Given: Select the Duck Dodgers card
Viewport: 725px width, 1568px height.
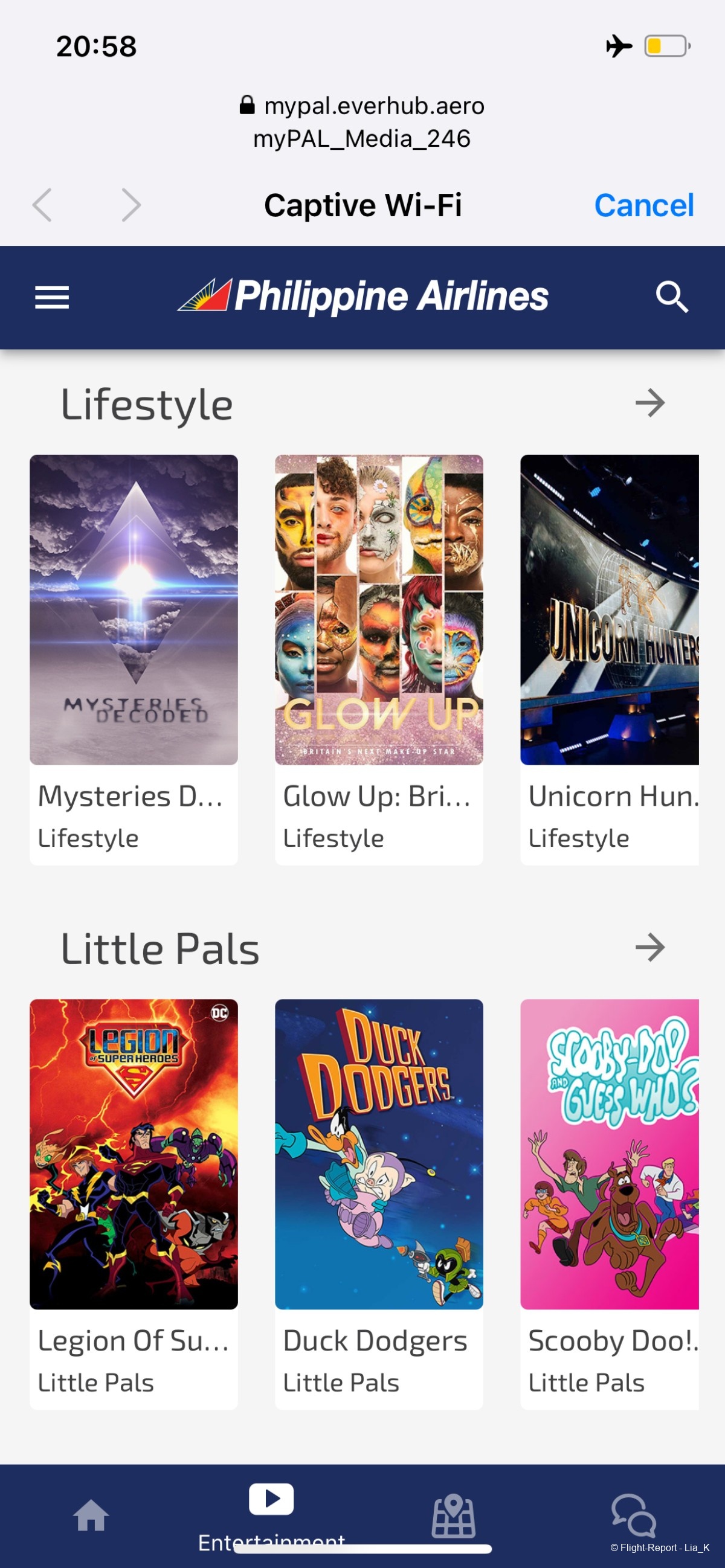Looking at the screenshot, I should pos(379,1154).
